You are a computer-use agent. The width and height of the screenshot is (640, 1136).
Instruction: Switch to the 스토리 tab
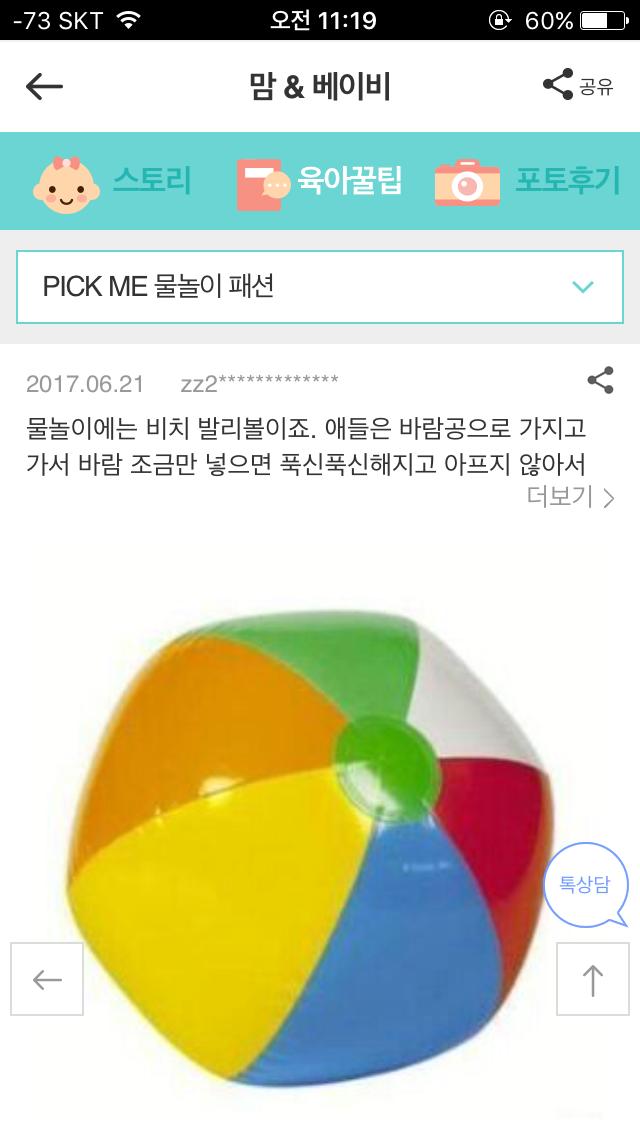click(x=112, y=181)
